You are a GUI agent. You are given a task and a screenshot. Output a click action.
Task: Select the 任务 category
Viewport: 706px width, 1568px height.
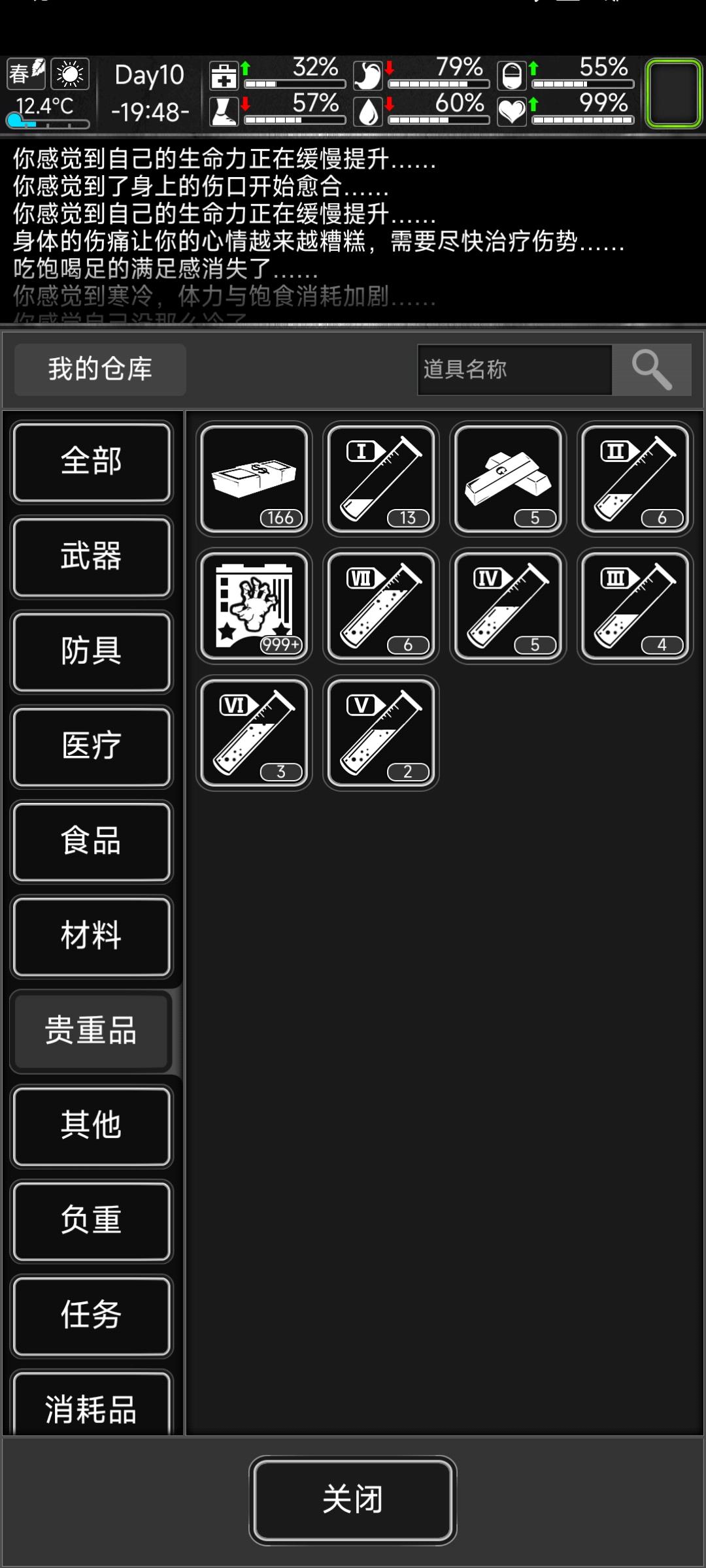point(92,1315)
